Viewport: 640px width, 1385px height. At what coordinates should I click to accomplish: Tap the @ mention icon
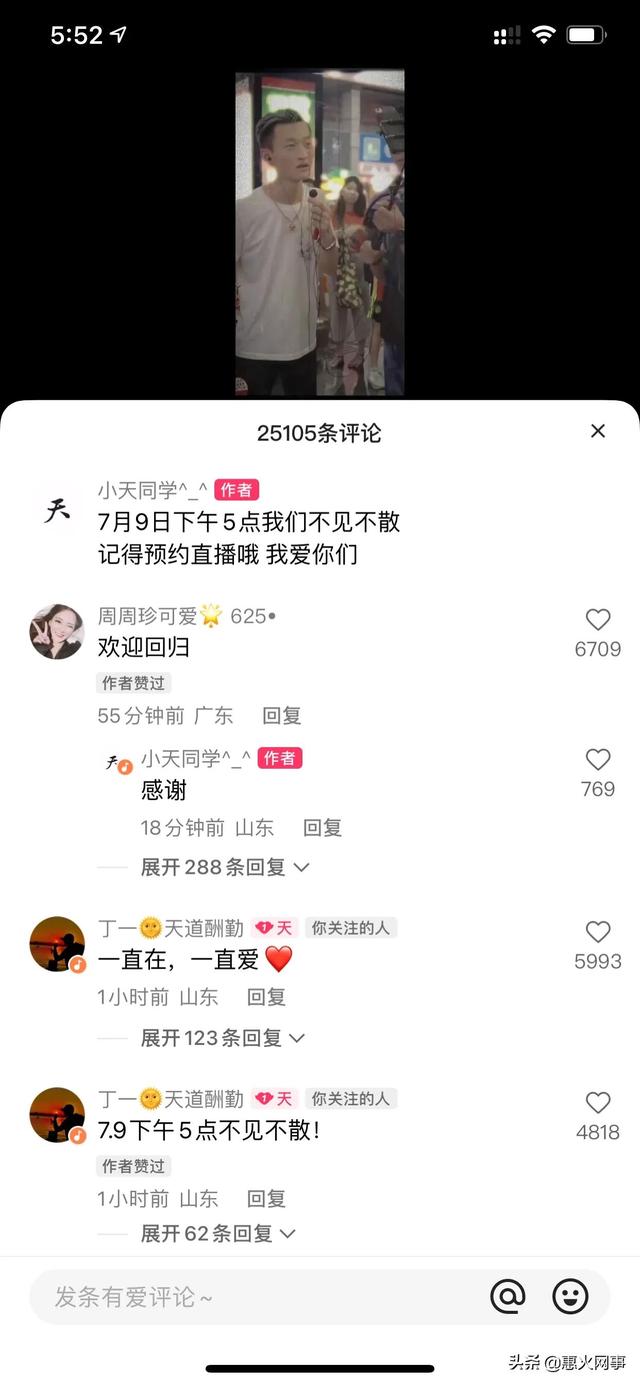pos(508,1297)
